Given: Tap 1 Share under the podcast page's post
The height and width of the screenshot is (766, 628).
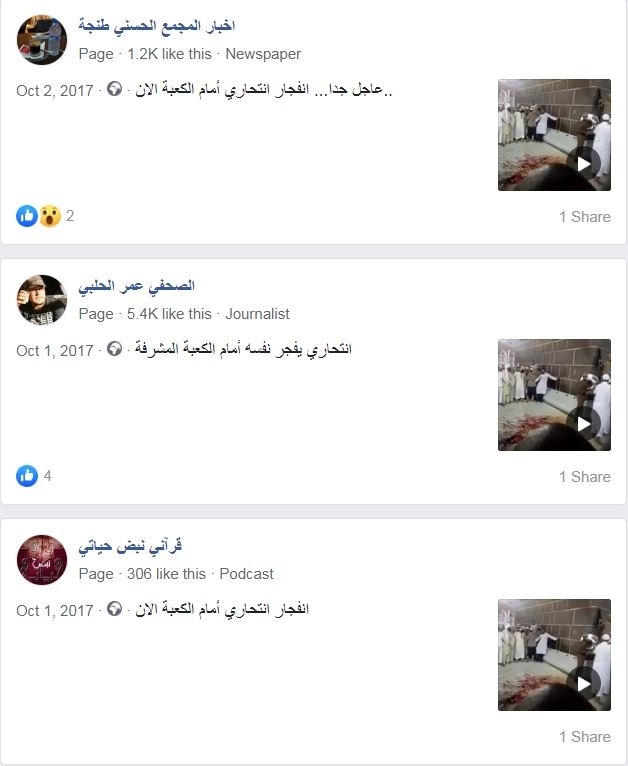Looking at the screenshot, I should click(x=584, y=737).
